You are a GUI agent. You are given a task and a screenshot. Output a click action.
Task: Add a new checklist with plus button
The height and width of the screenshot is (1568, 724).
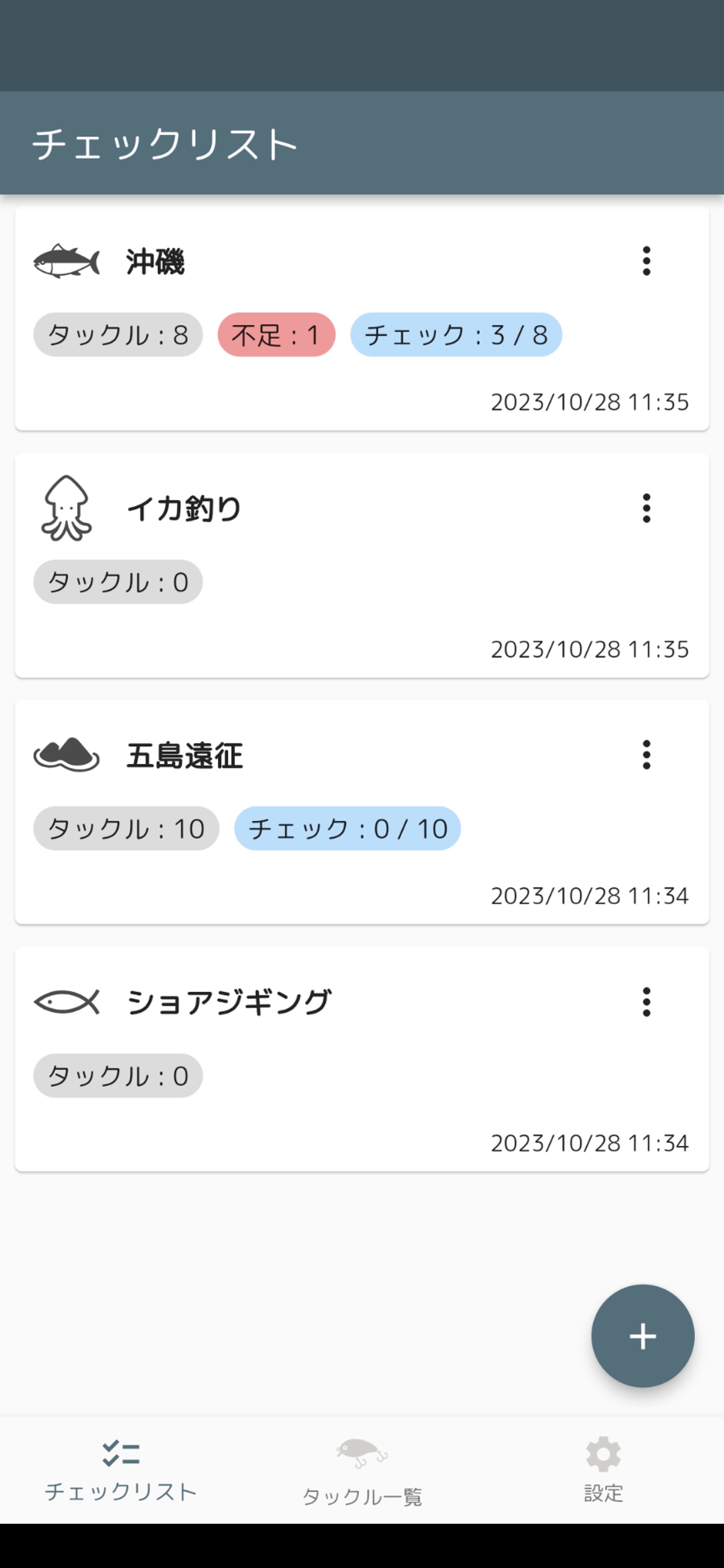pyautogui.click(x=642, y=1336)
